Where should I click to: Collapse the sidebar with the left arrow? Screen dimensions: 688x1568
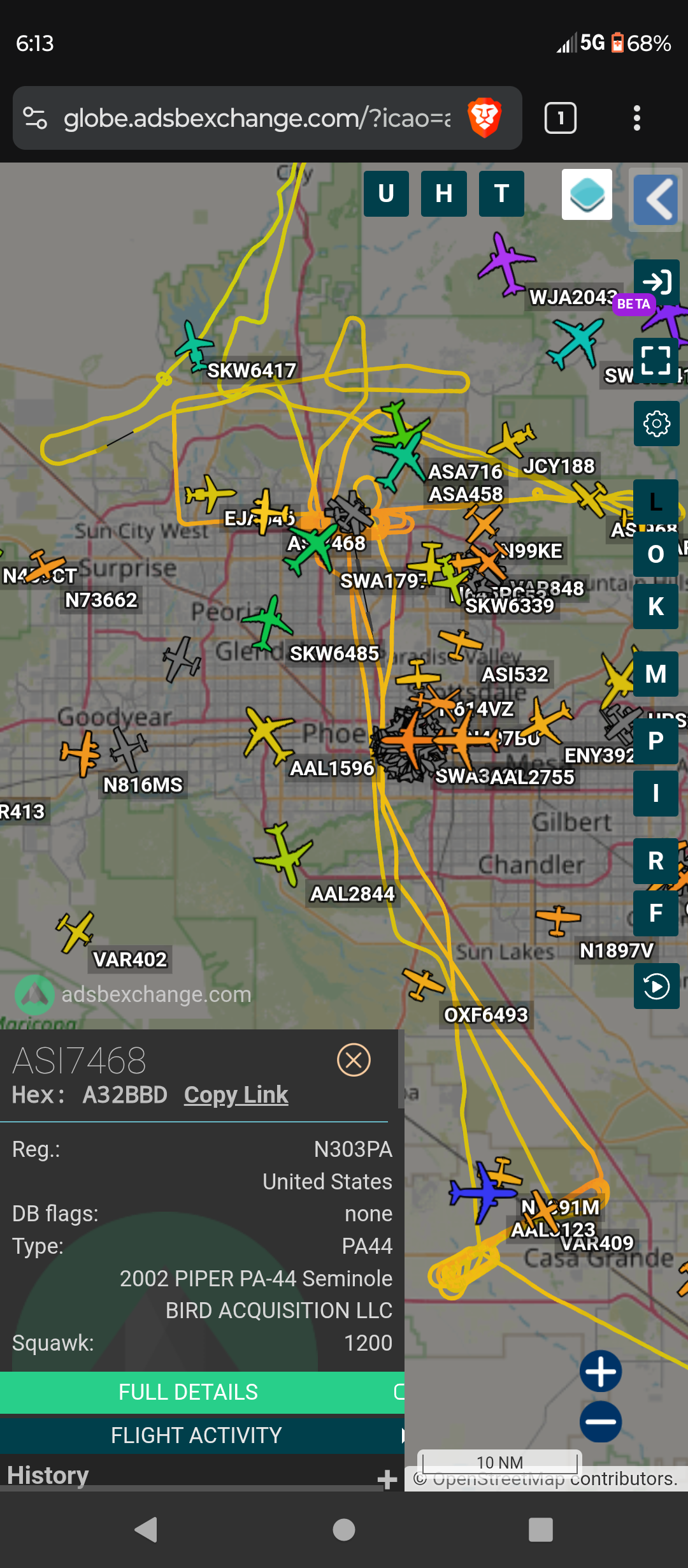click(656, 200)
